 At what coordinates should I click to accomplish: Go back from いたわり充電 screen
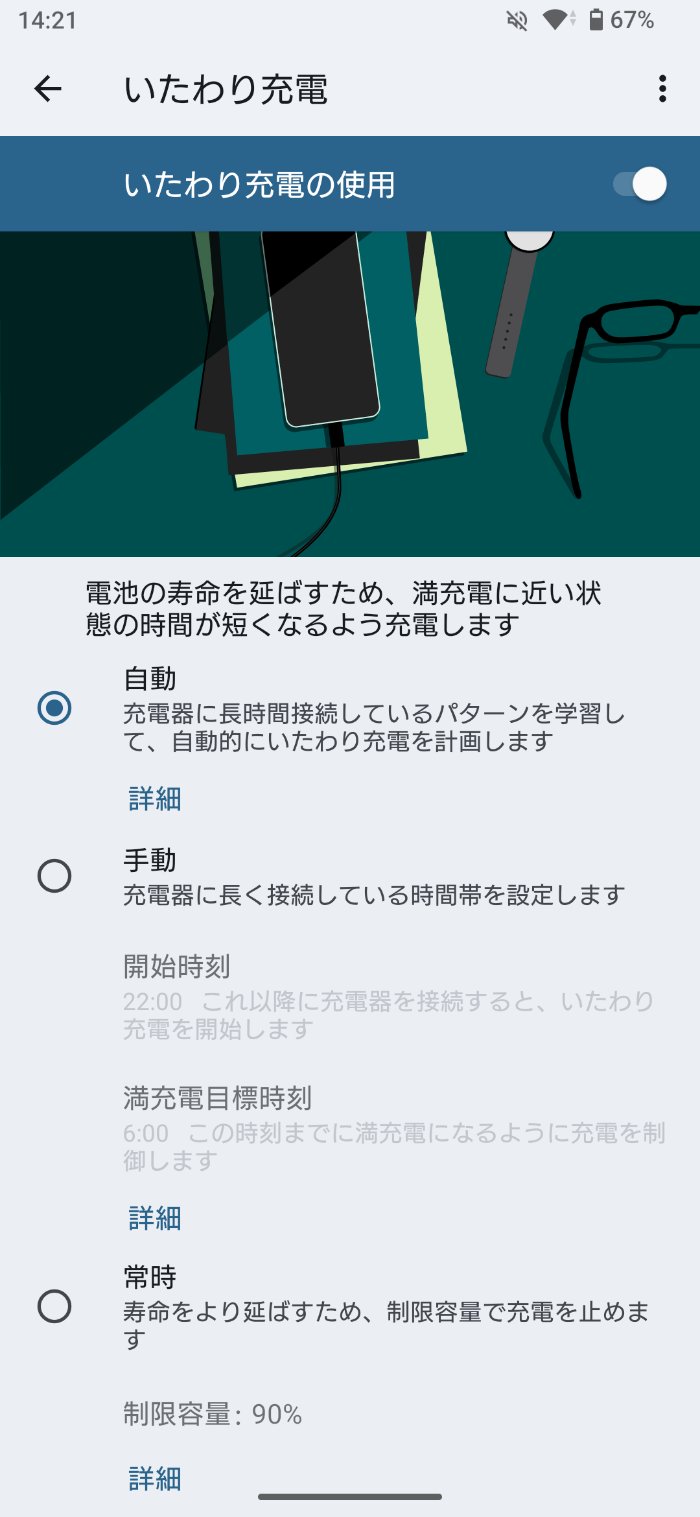click(x=48, y=89)
